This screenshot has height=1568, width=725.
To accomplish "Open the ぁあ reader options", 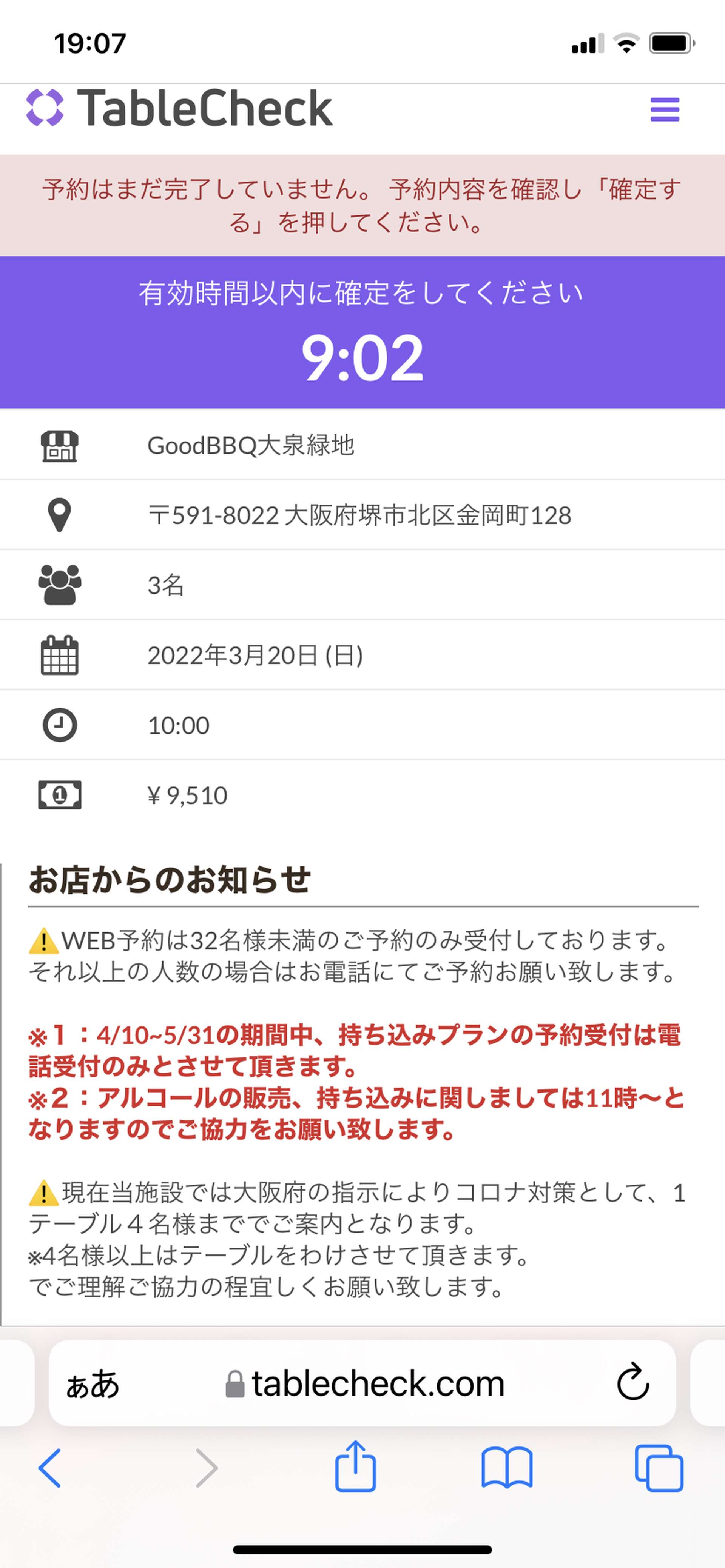I will pyautogui.click(x=93, y=1384).
